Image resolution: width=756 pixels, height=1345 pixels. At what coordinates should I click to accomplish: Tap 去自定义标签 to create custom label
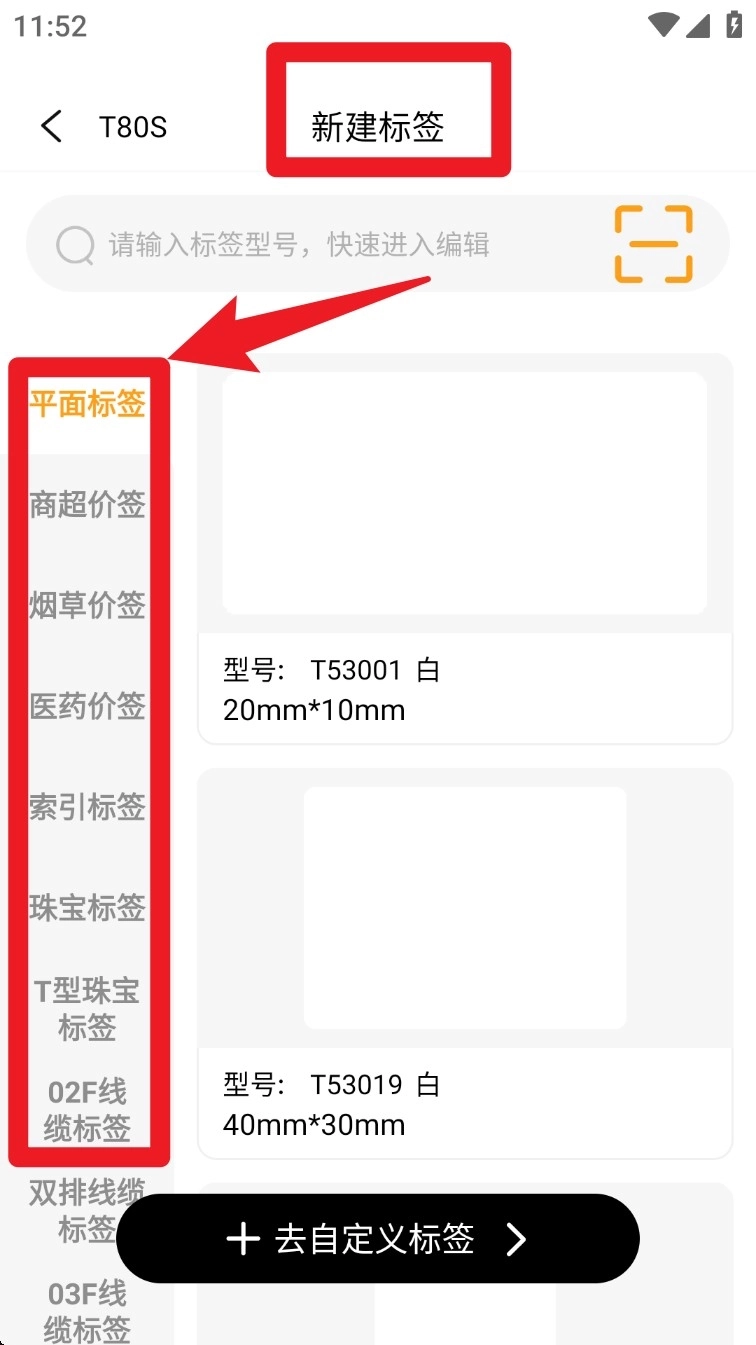377,1239
